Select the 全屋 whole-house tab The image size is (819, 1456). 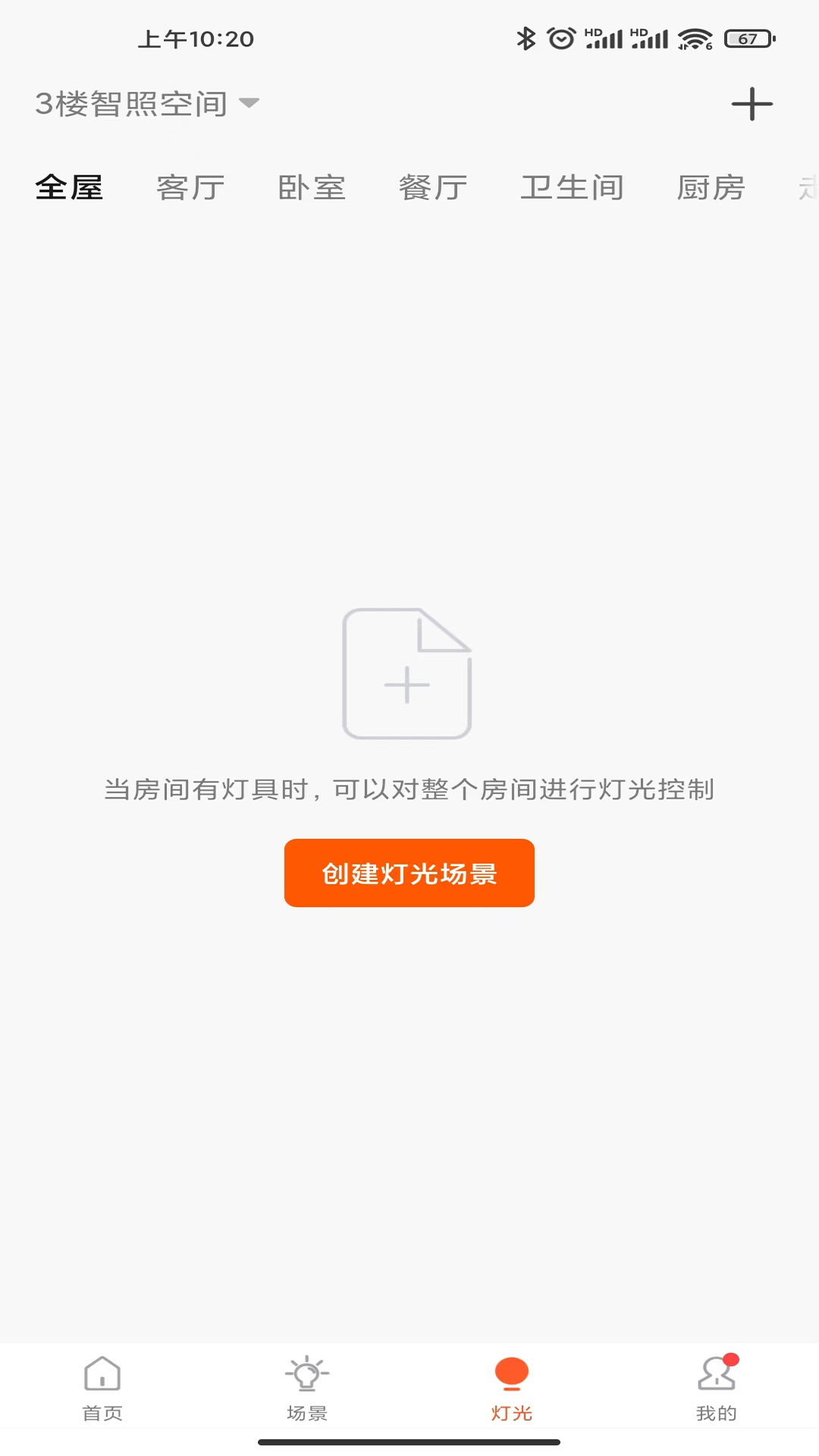pos(69,190)
